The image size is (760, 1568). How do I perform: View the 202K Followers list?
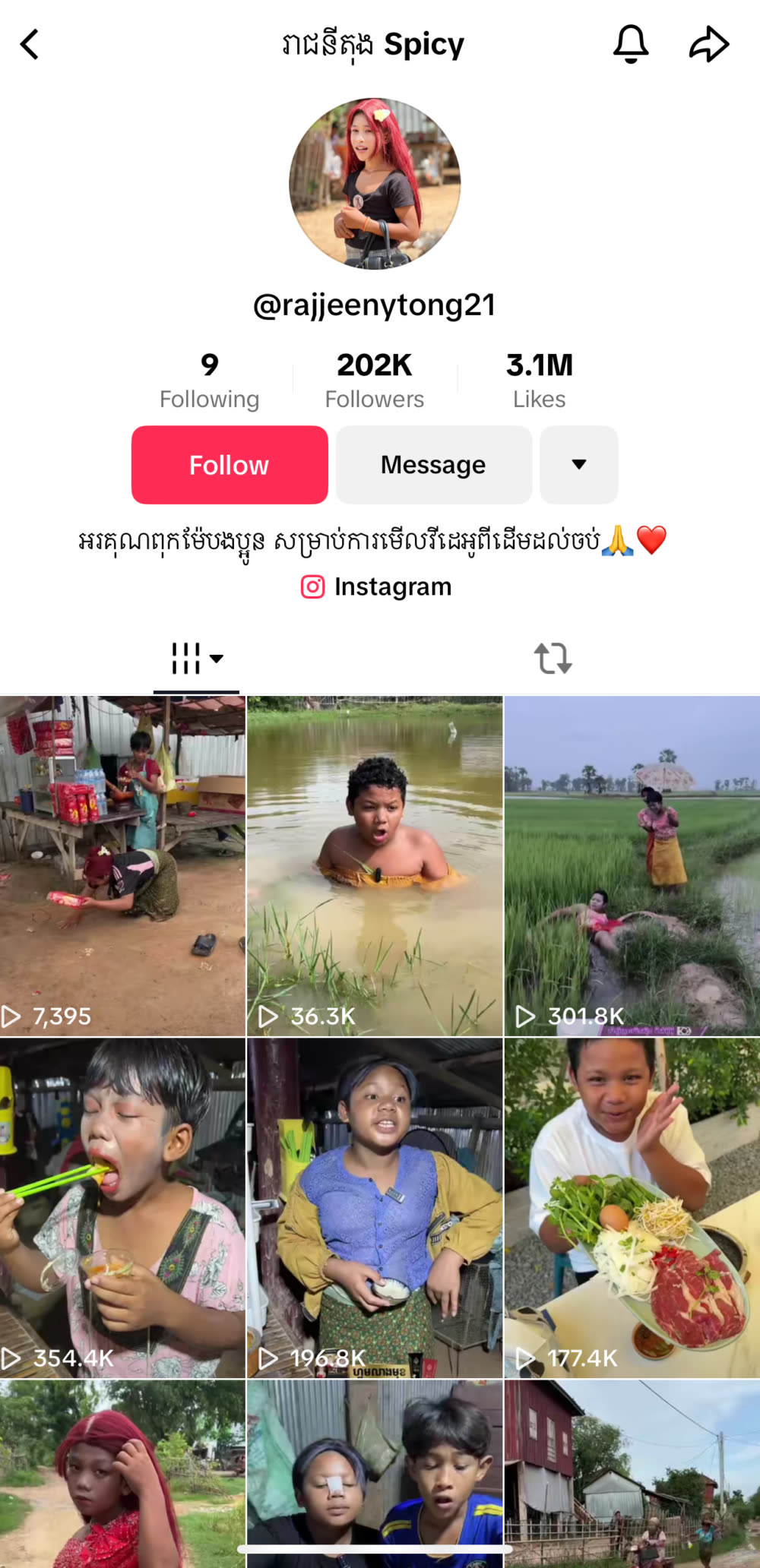(x=374, y=380)
